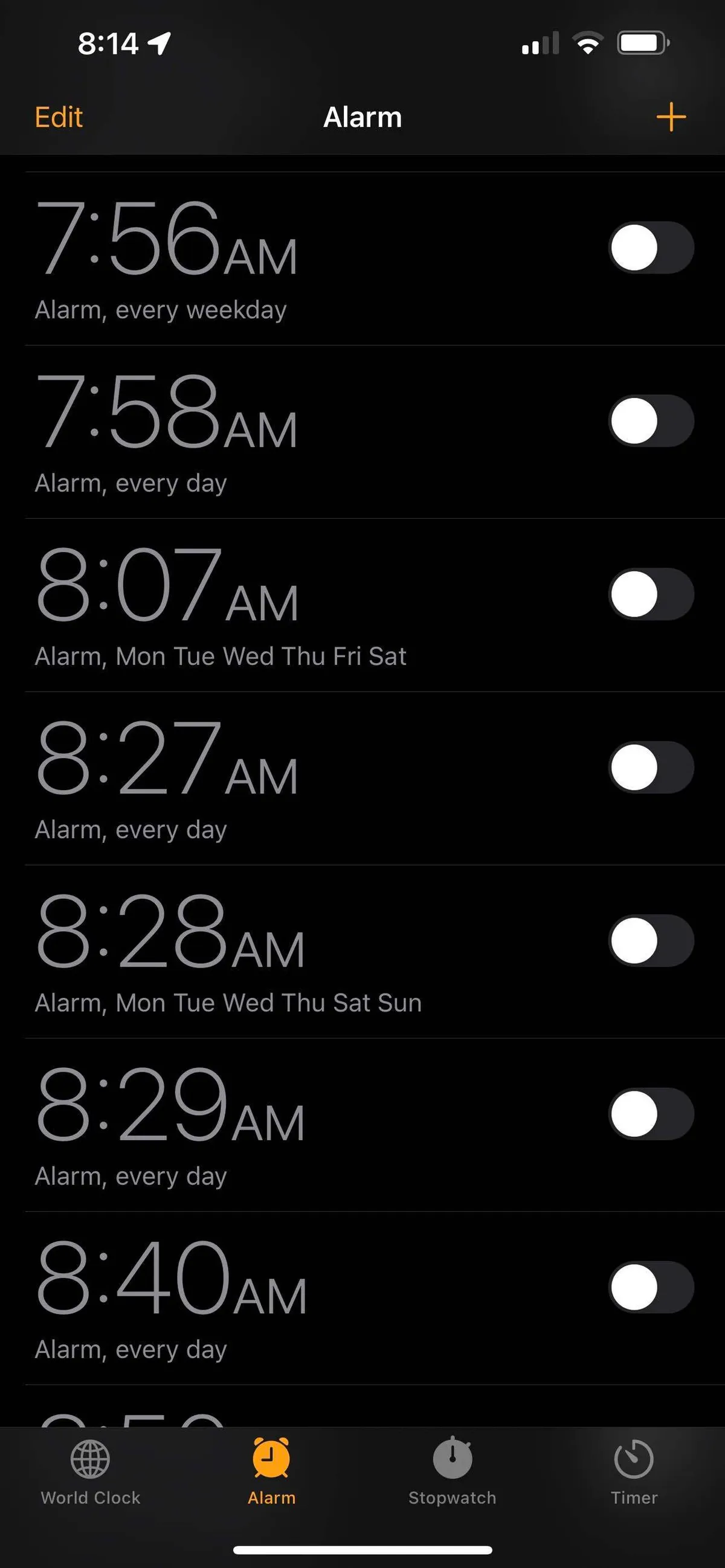Enable the 8:29 AM every day alarm
Viewport: 725px width, 1568px height.
coord(651,1114)
